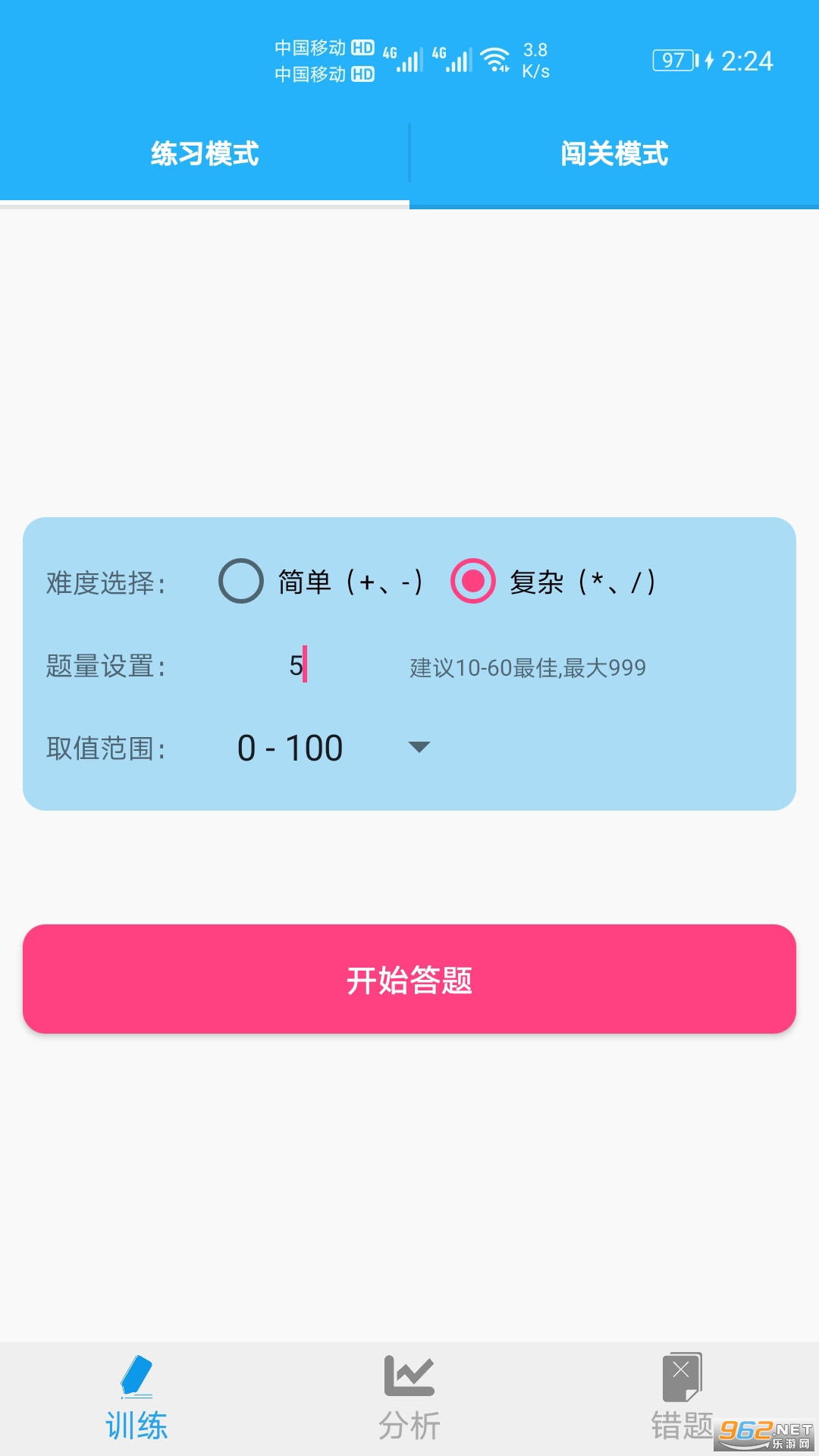The height and width of the screenshot is (1456, 819).
Task: Switch to the 闯关模式 tab
Action: pyautogui.click(x=614, y=154)
